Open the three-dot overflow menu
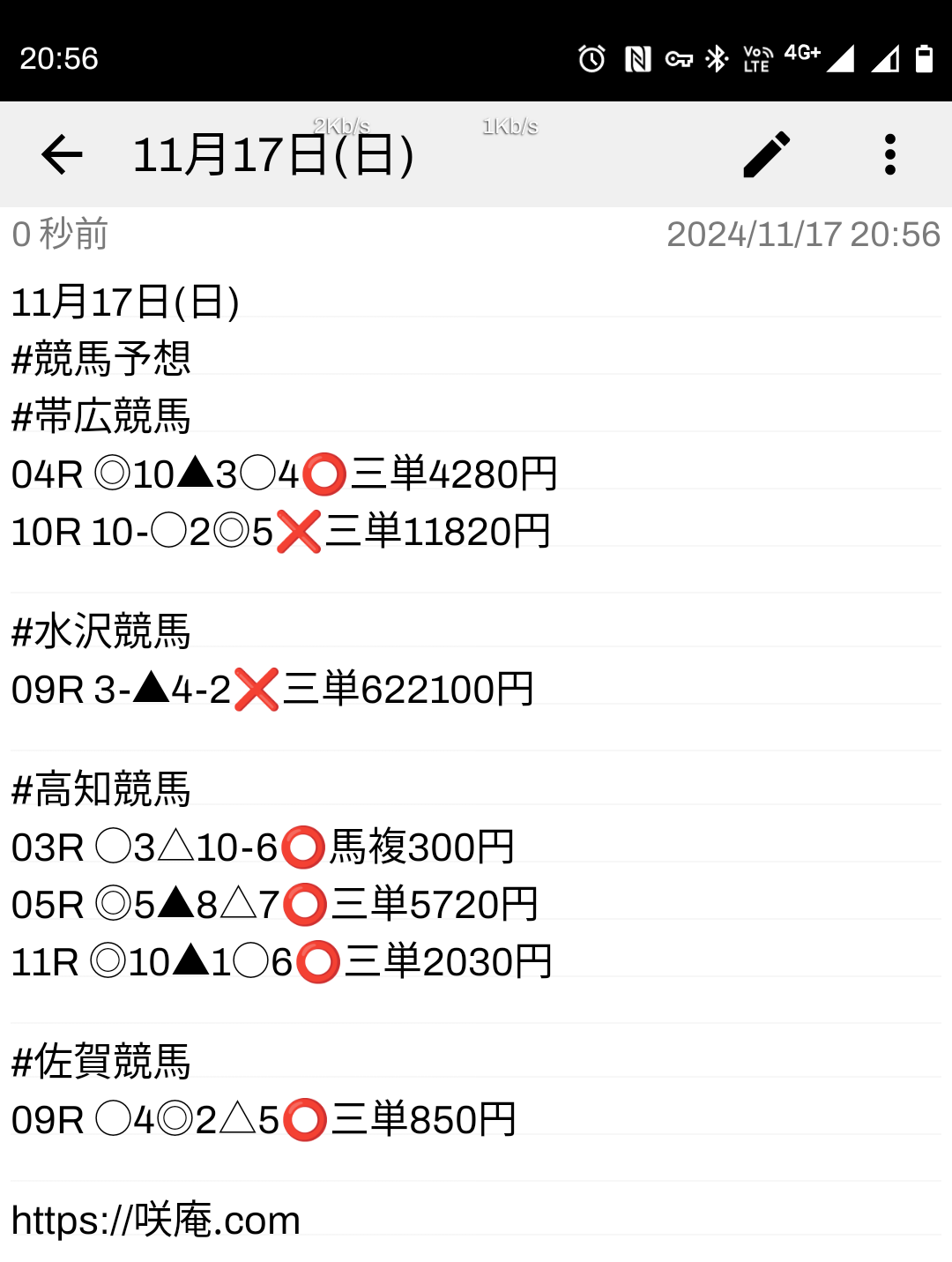The image size is (952, 1262). click(x=889, y=155)
